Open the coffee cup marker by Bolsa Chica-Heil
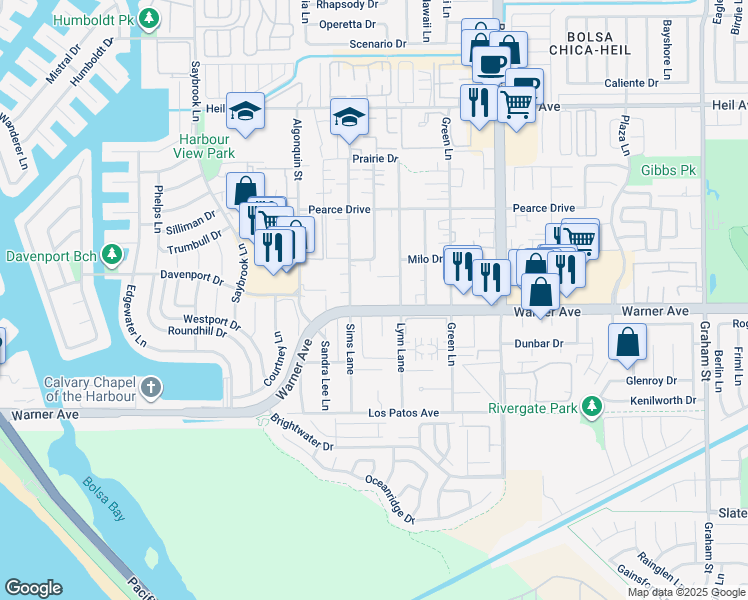 490,65
